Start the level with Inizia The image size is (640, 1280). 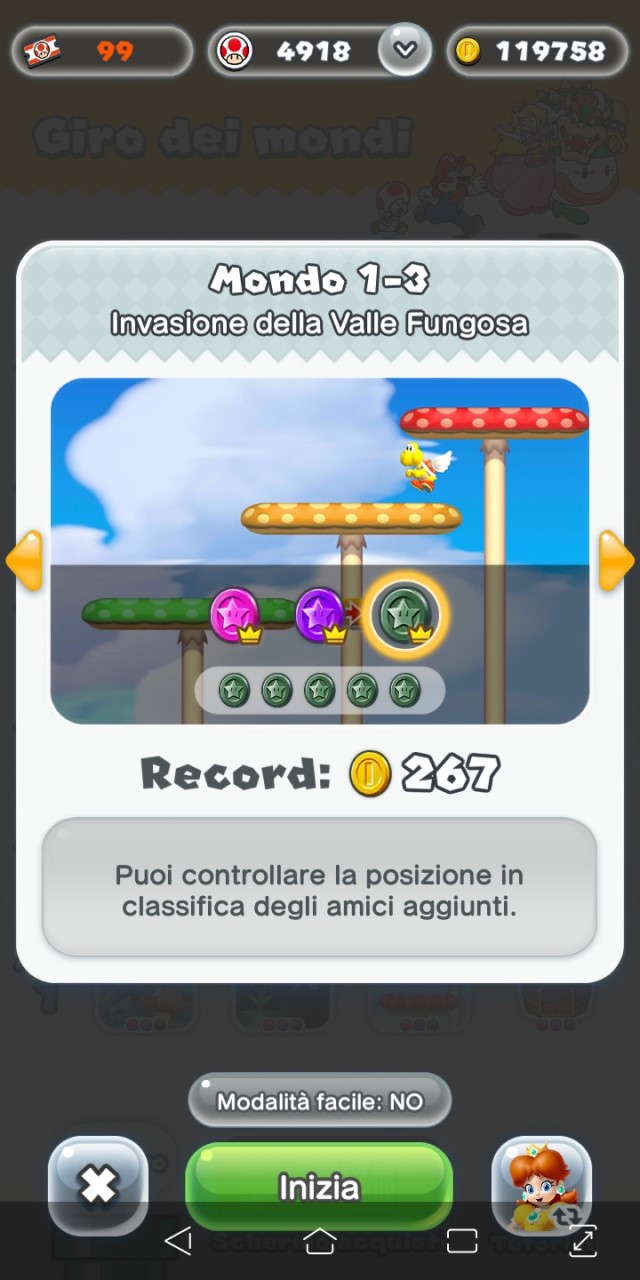318,1186
